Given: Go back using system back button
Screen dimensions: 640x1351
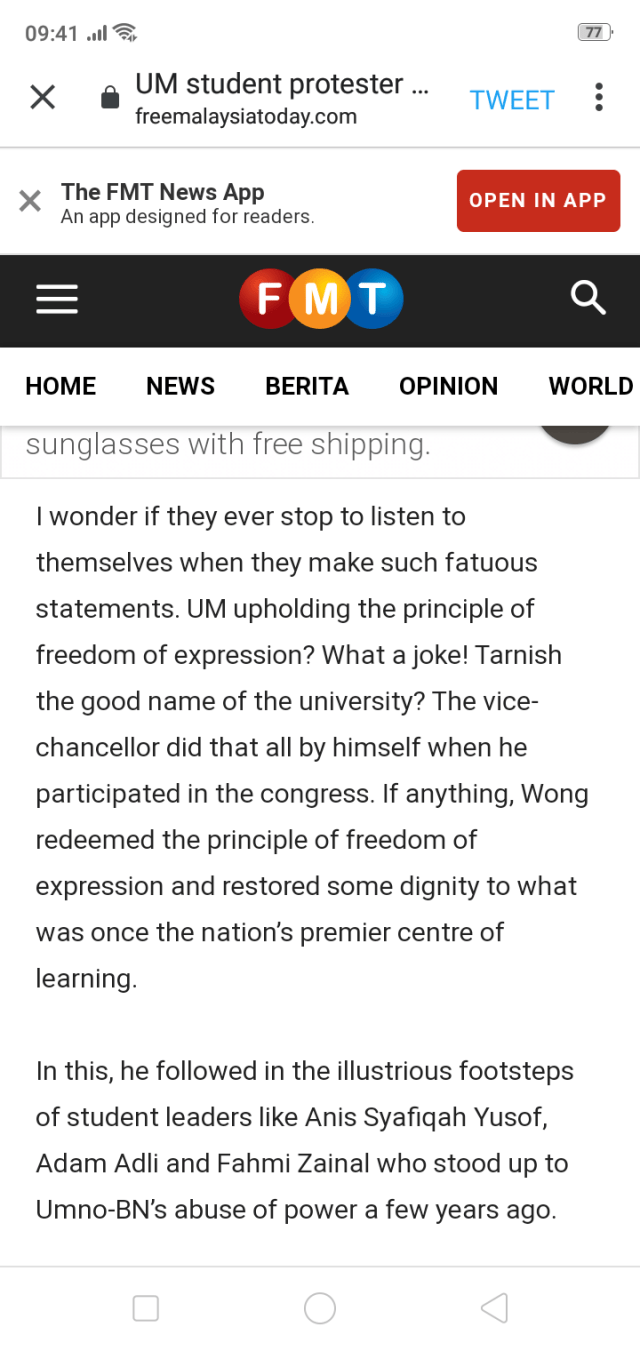Looking at the screenshot, I should (x=494, y=1308).
